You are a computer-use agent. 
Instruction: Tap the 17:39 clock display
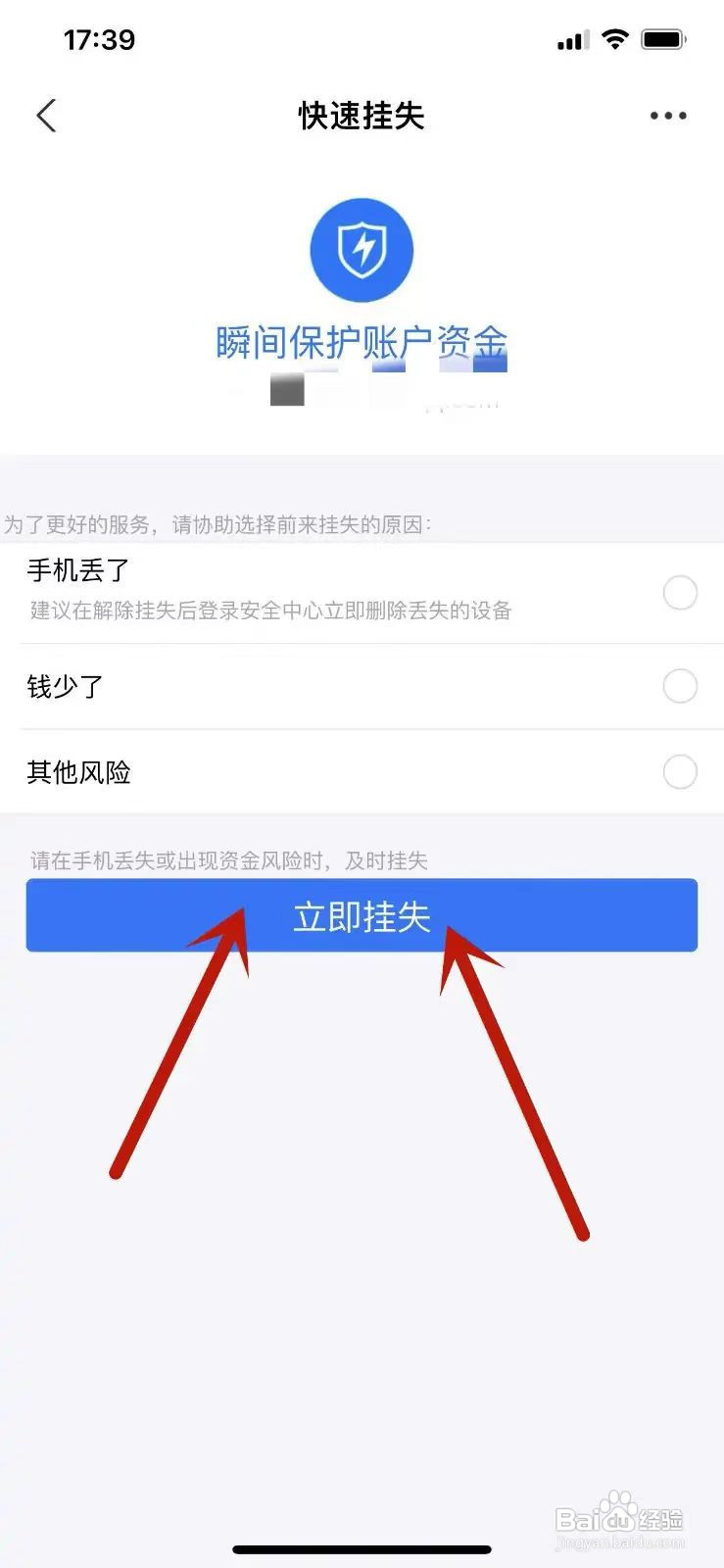(101, 39)
